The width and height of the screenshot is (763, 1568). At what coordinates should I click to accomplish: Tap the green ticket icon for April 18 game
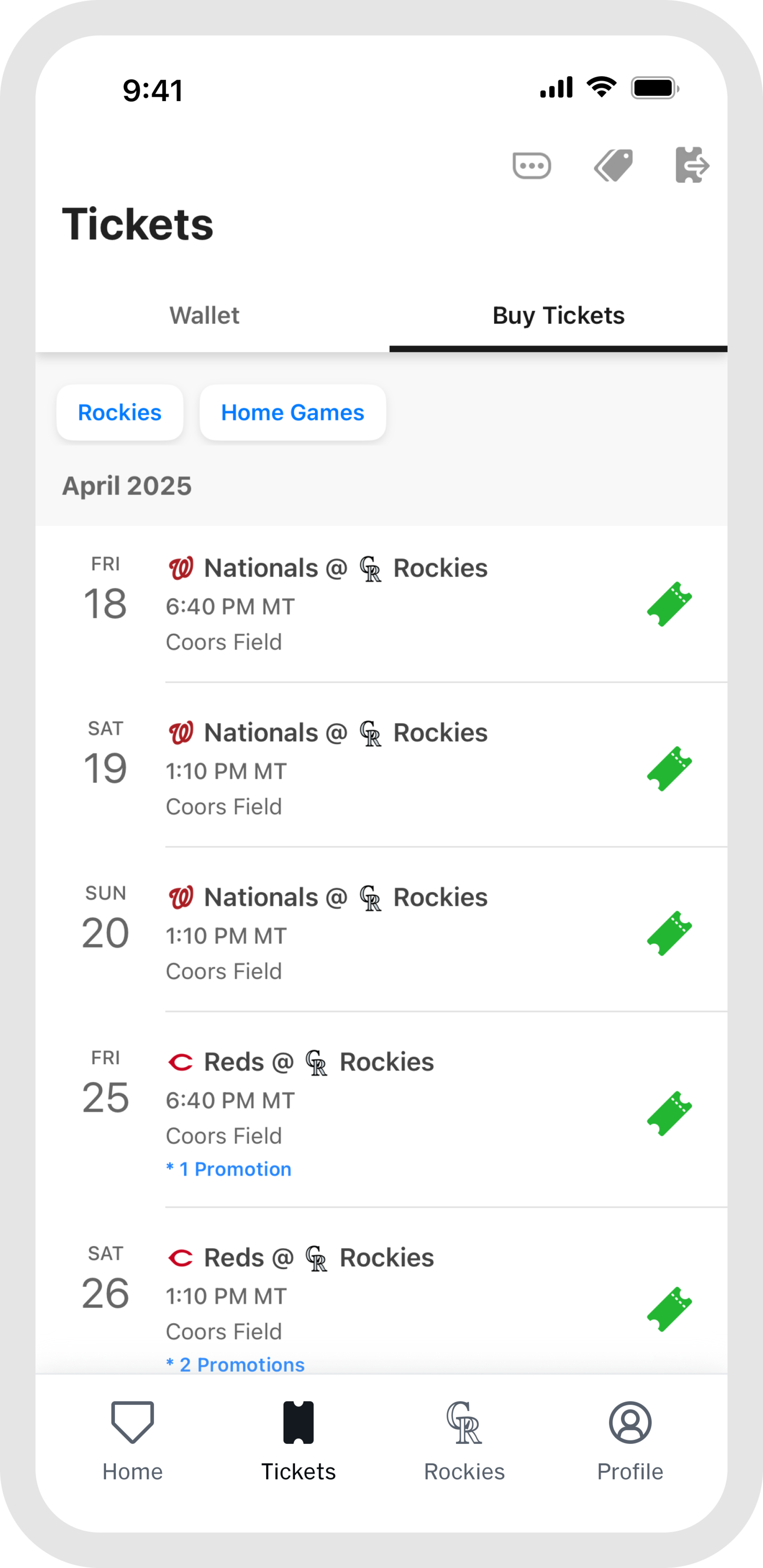click(x=670, y=604)
